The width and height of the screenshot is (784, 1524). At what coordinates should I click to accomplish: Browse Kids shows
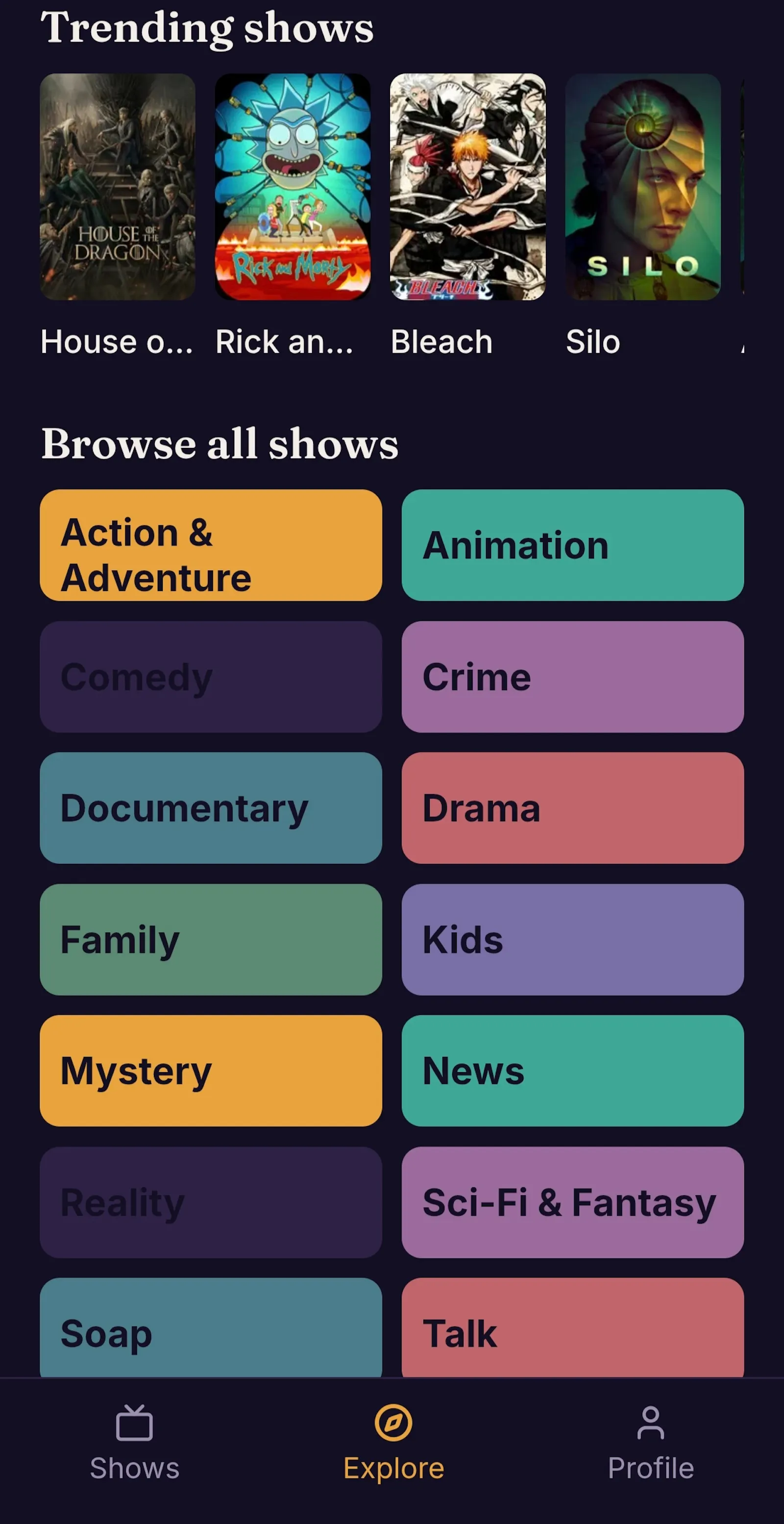(x=572, y=939)
